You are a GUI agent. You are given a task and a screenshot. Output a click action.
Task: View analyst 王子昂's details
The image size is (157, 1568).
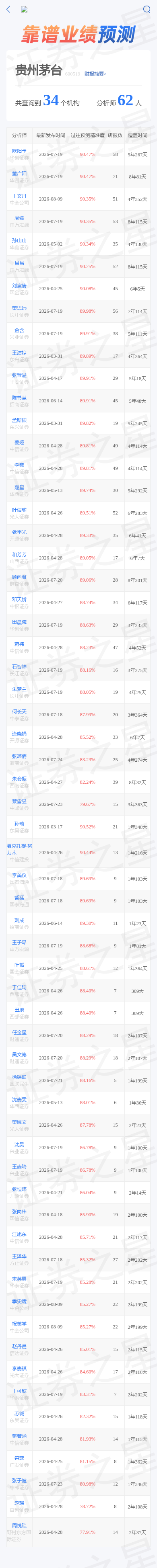(x=19, y=942)
